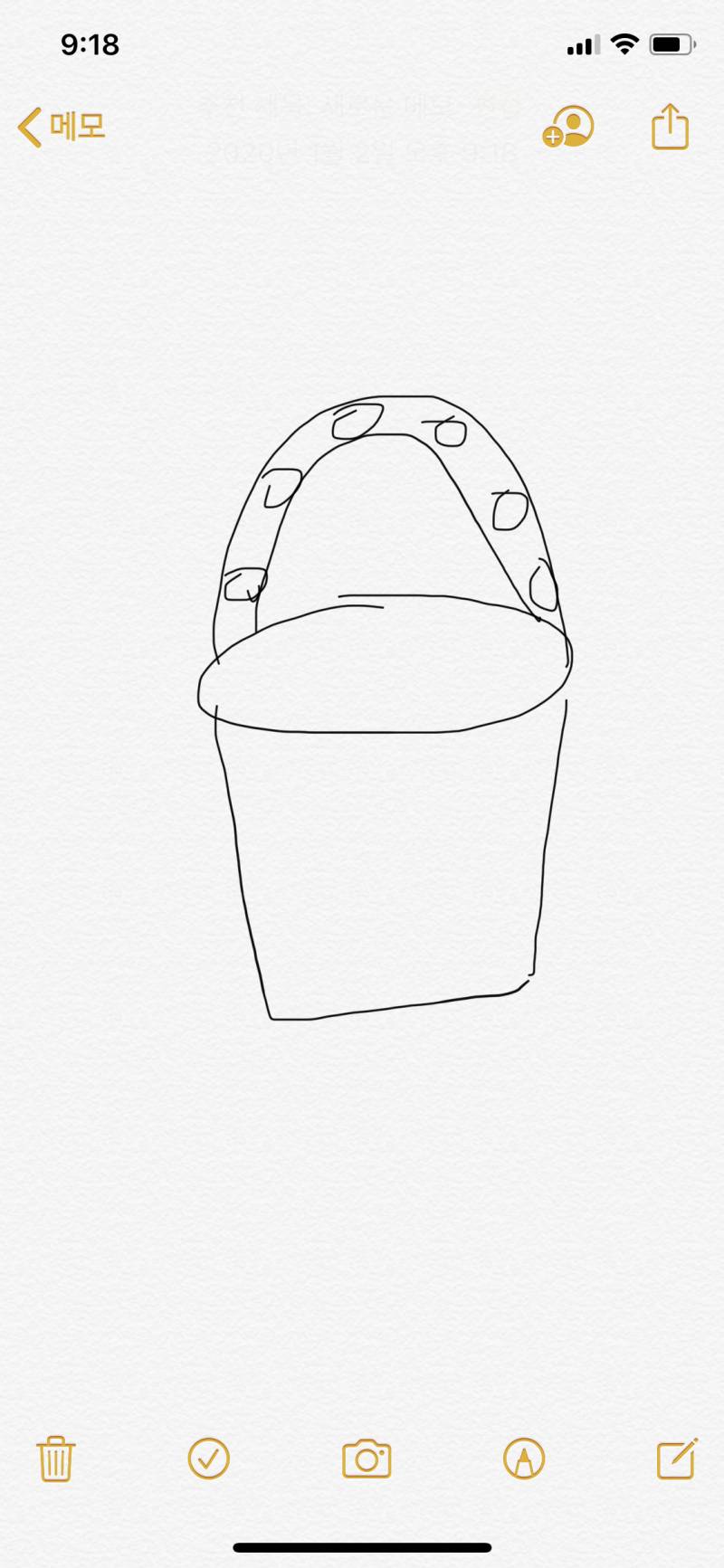Image resolution: width=724 pixels, height=1568 pixels.
Task: Open the share sheet
Action: coord(670,127)
